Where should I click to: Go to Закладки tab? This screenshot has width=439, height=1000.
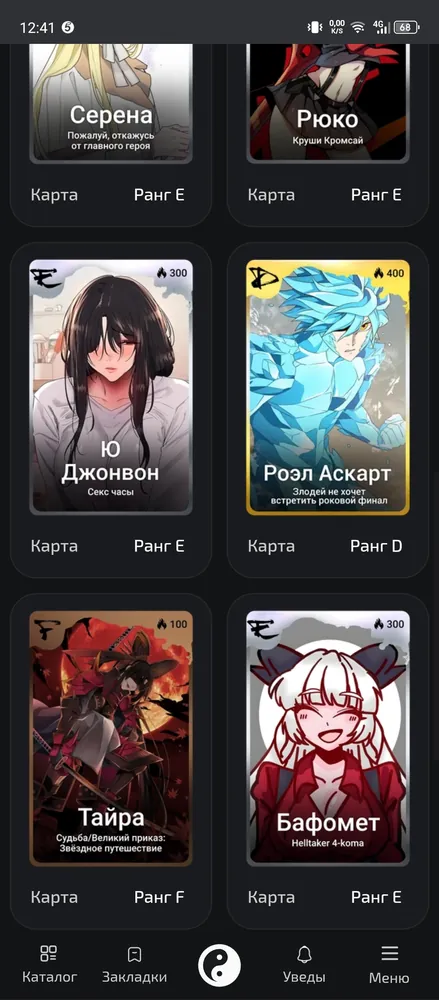click(x=135, y=964)
